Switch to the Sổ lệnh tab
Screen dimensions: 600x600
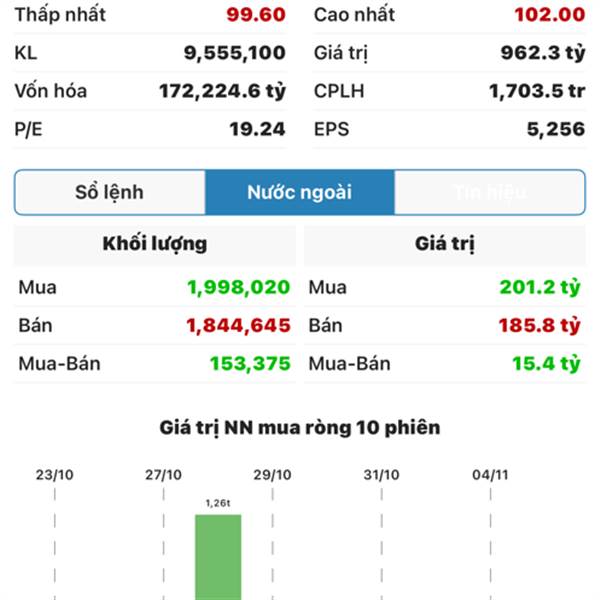[x=110, y=193]
